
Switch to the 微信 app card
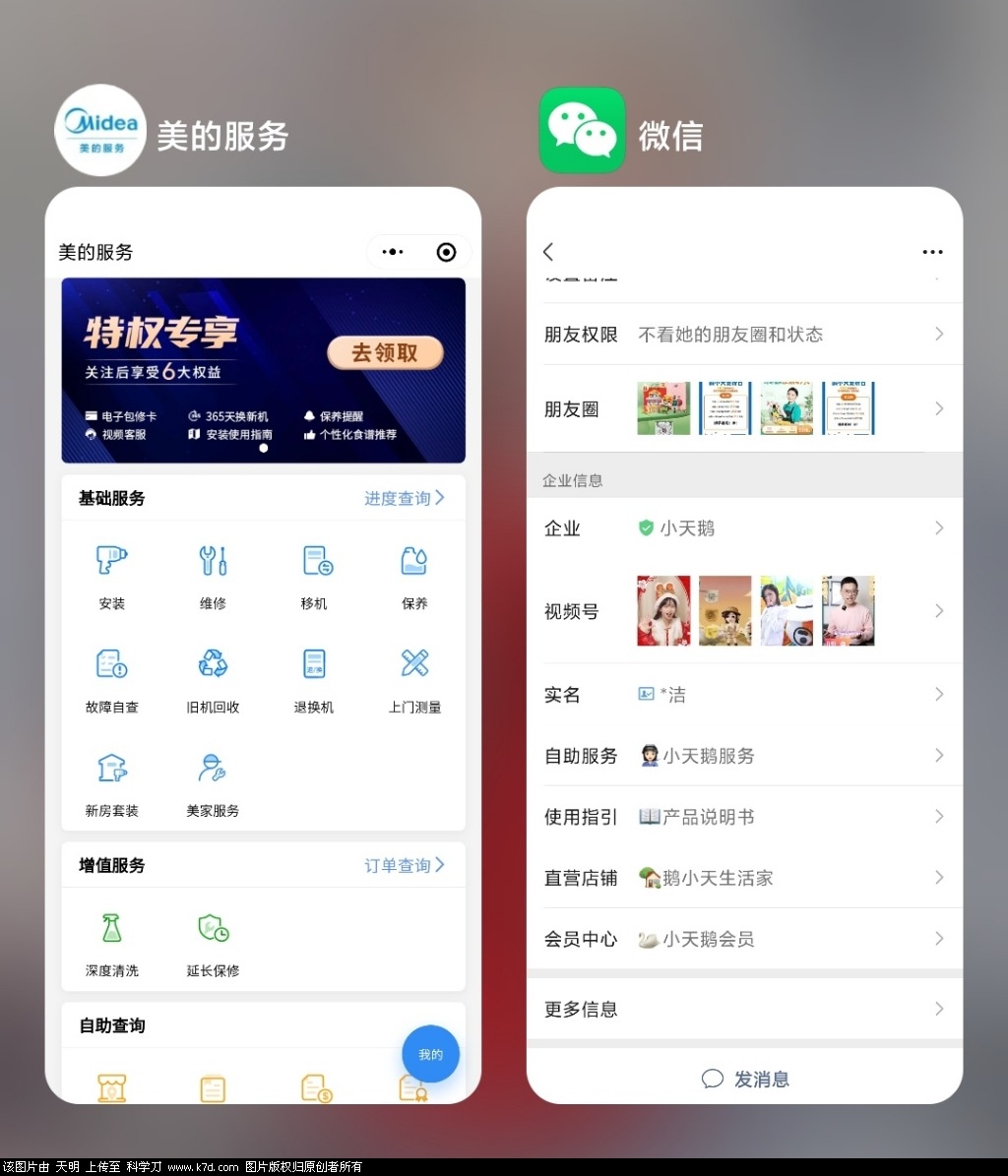(744, 645)
